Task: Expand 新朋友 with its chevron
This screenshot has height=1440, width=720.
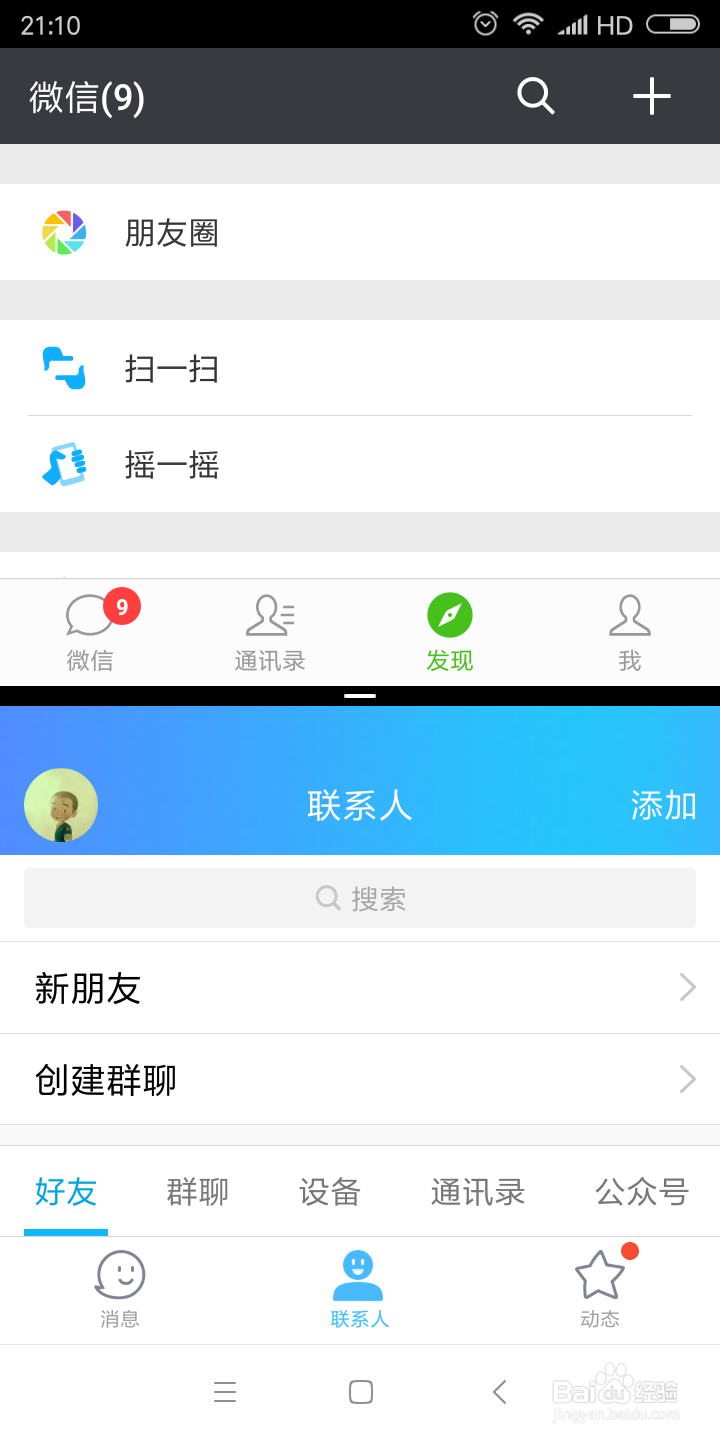Action: tap(688, 987)
